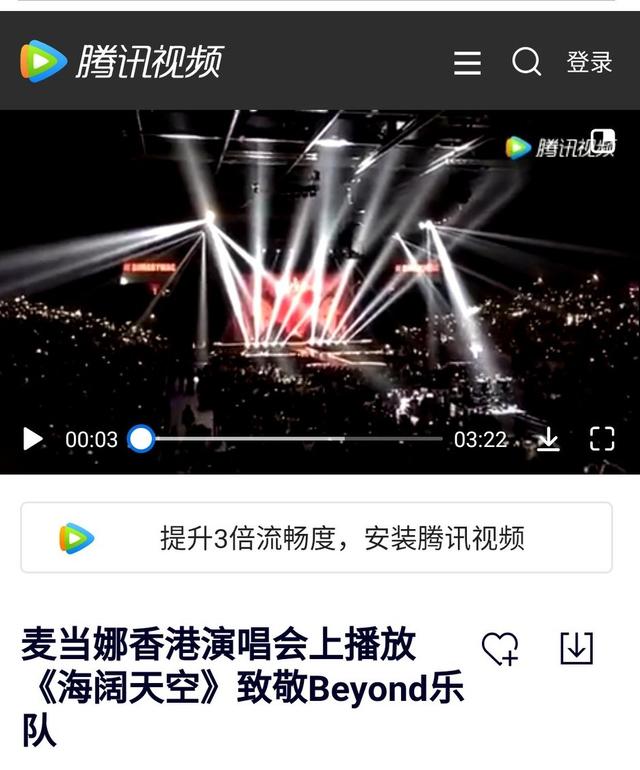Open the search icon
The height and width of the screenshot is (770, 640).
[x=527, y=62]
